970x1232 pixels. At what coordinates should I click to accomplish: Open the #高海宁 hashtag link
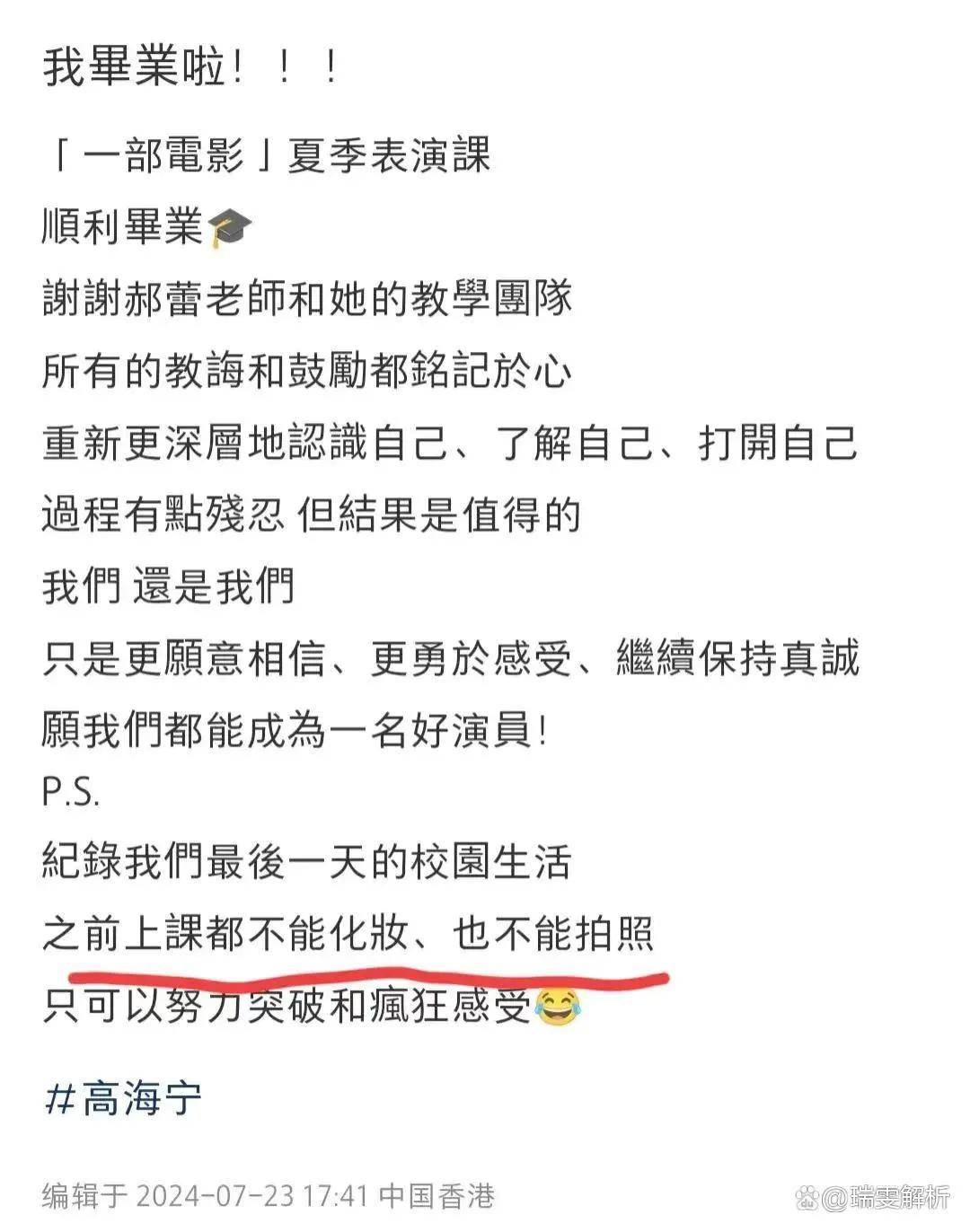pos(123,1098)
